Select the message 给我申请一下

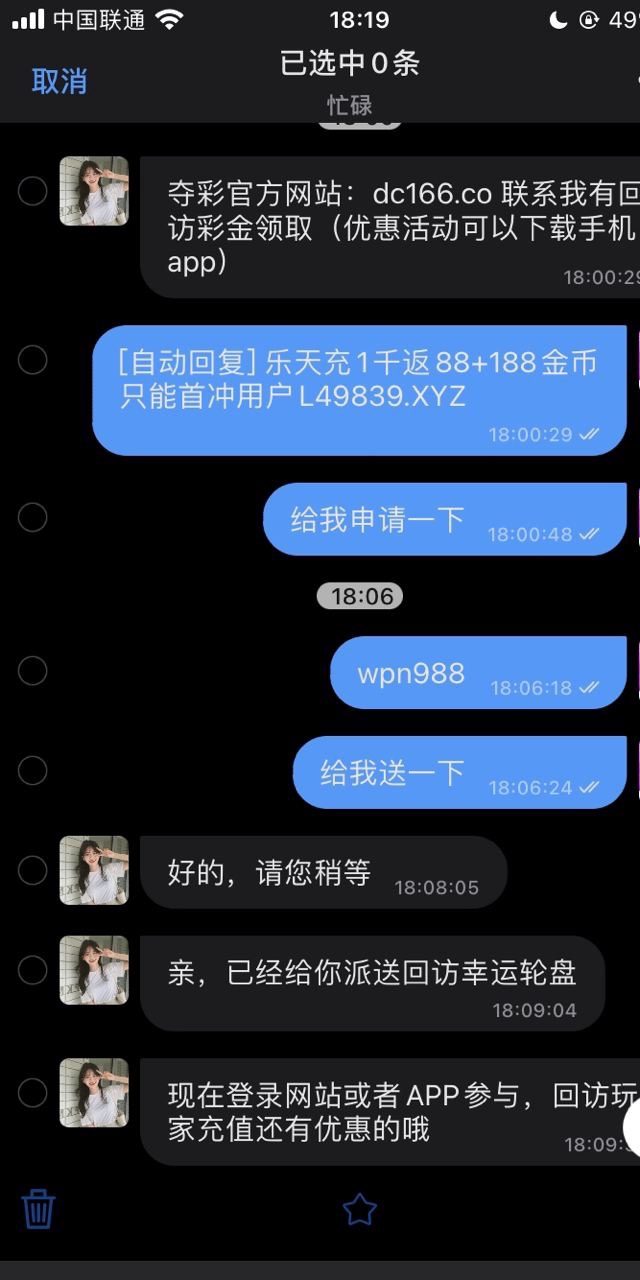[x=33, y=517]
